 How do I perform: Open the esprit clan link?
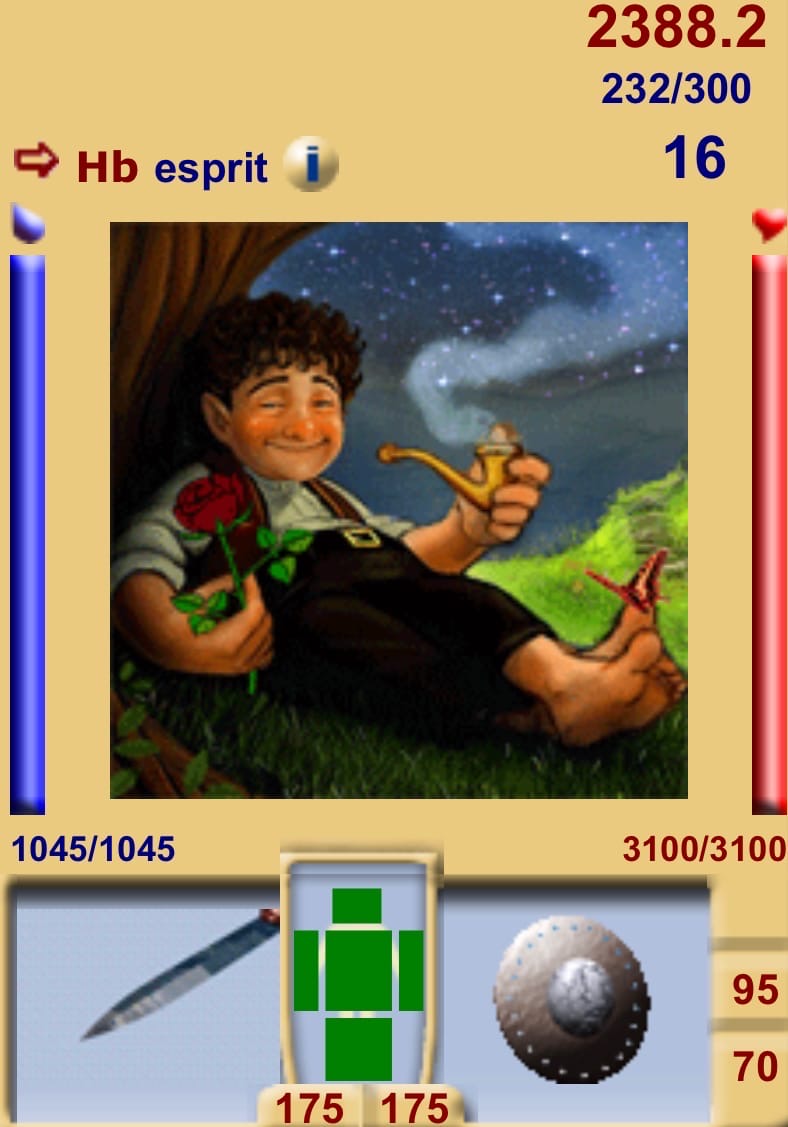[211, 168]
